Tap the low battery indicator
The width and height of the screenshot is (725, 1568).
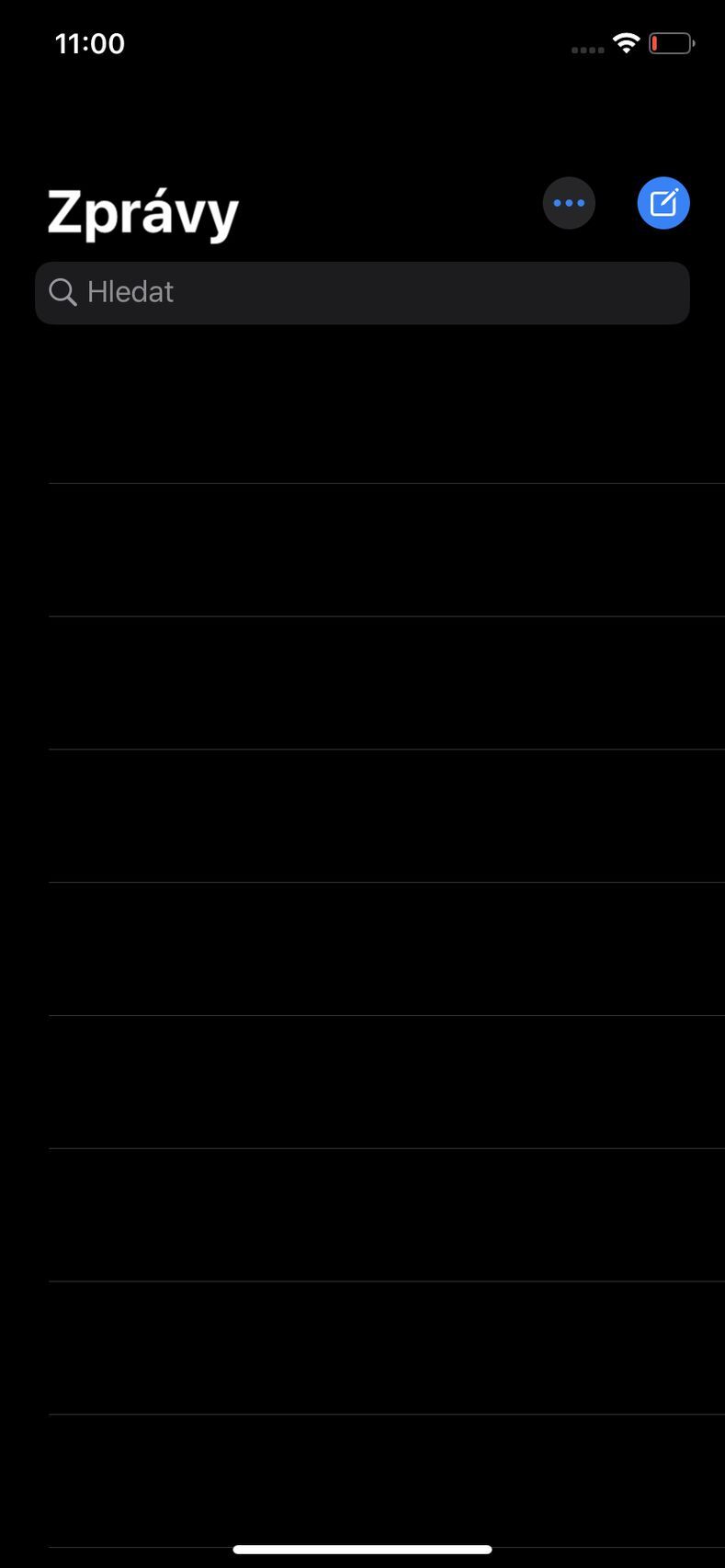pyautogui.click(x=671, y=42)
